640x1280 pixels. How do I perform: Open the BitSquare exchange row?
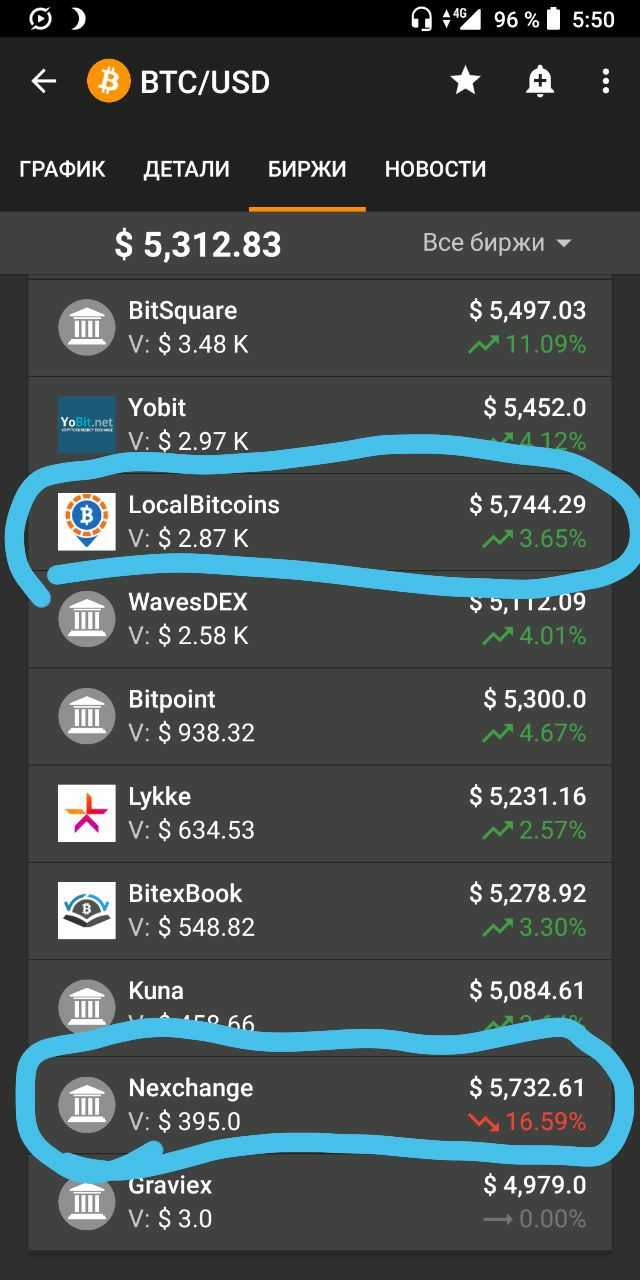click(320, 327)
